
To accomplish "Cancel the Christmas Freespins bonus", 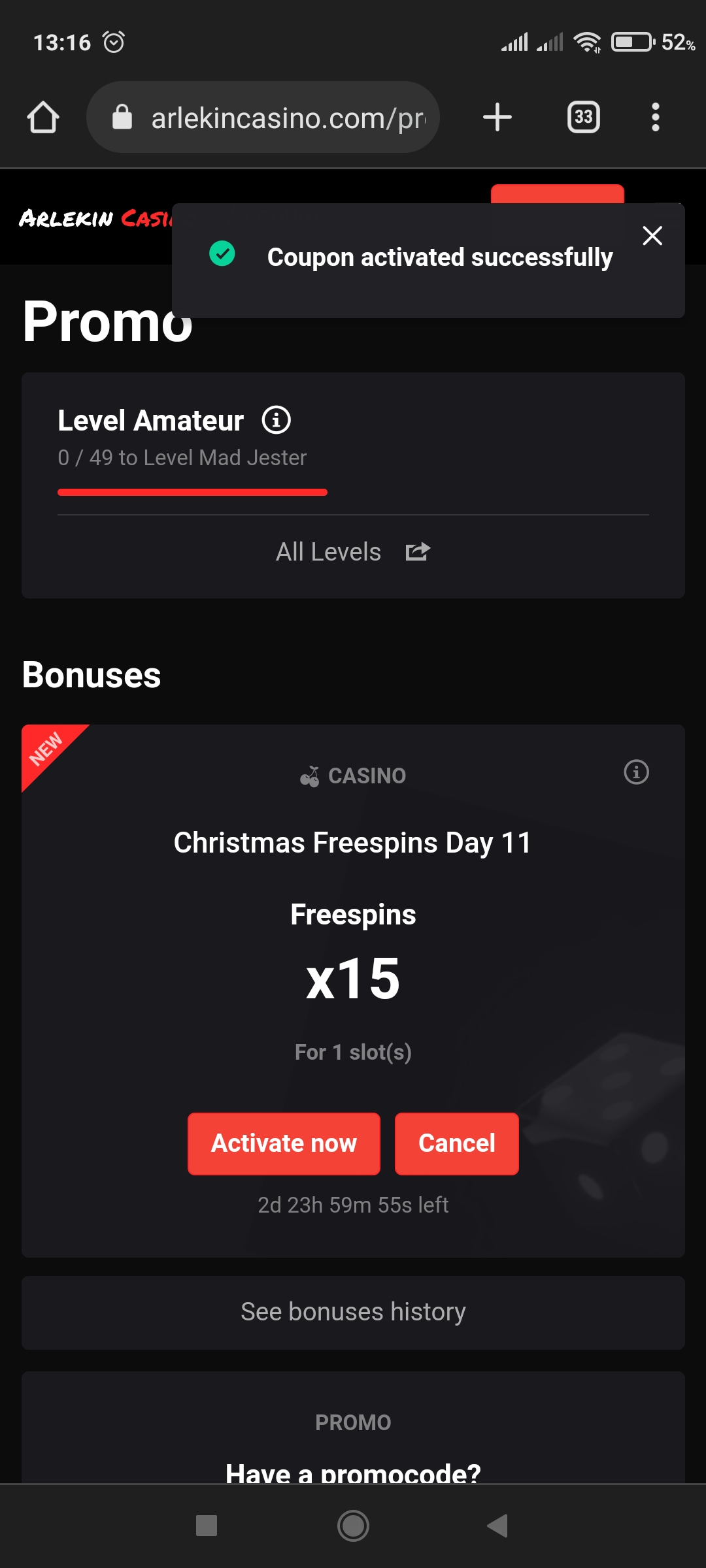I will 456,1143.
